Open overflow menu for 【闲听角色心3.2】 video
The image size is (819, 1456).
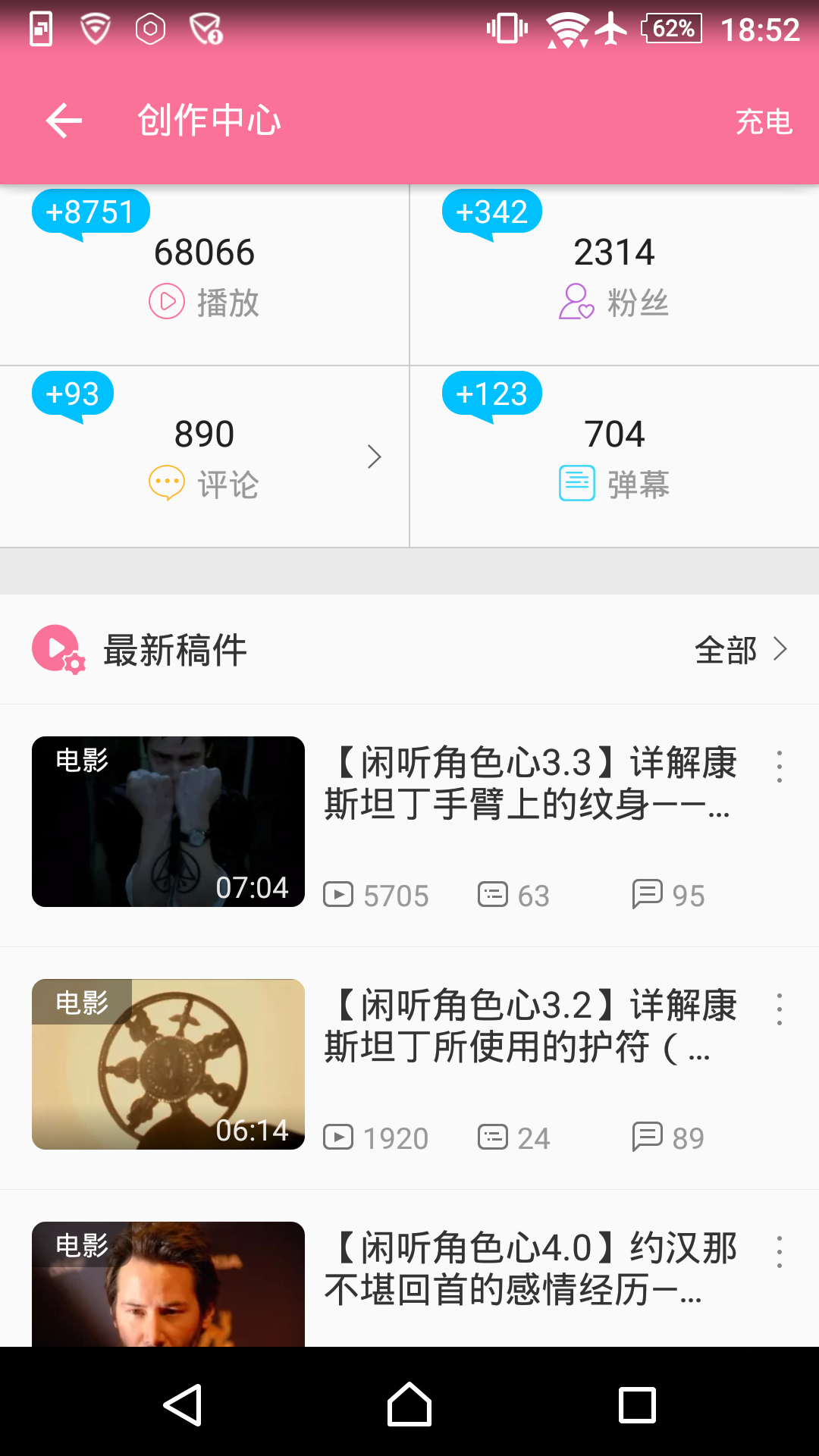779,1009
